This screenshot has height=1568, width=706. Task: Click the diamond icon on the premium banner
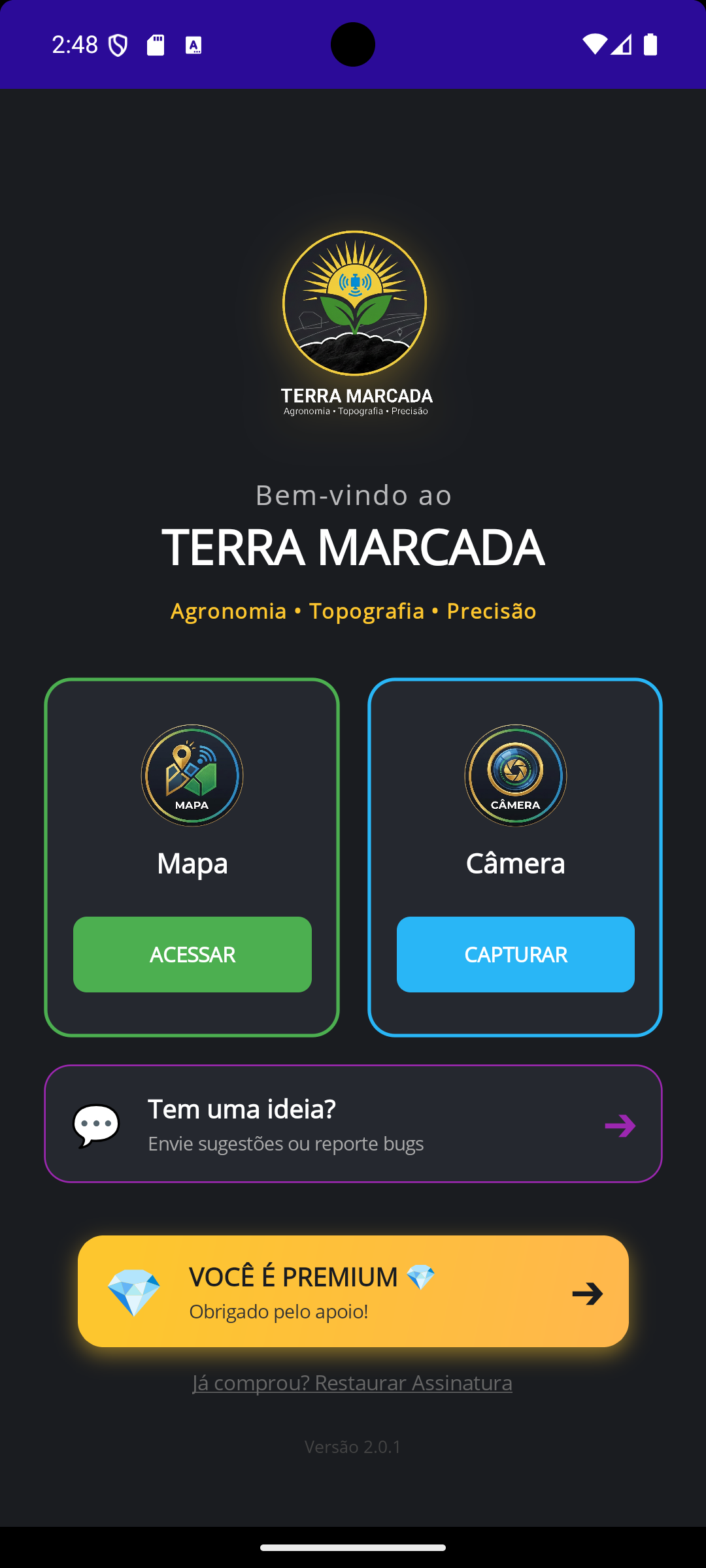point(135,1290)
